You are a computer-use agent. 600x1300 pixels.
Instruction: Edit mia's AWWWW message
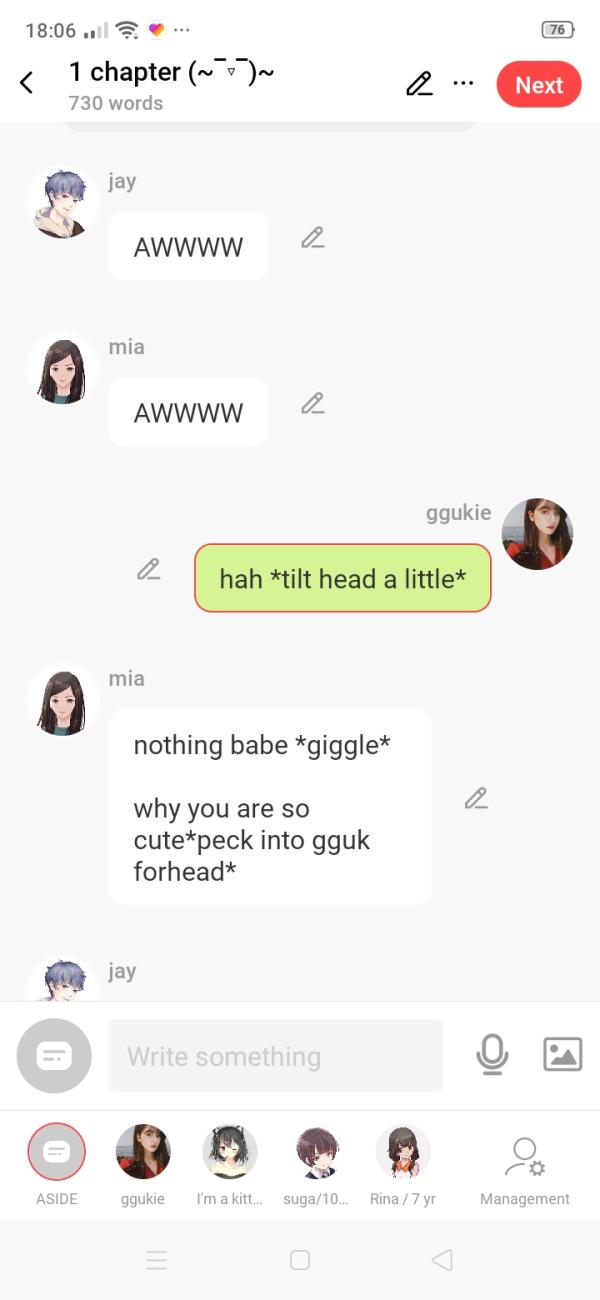(x=313, y=404)
